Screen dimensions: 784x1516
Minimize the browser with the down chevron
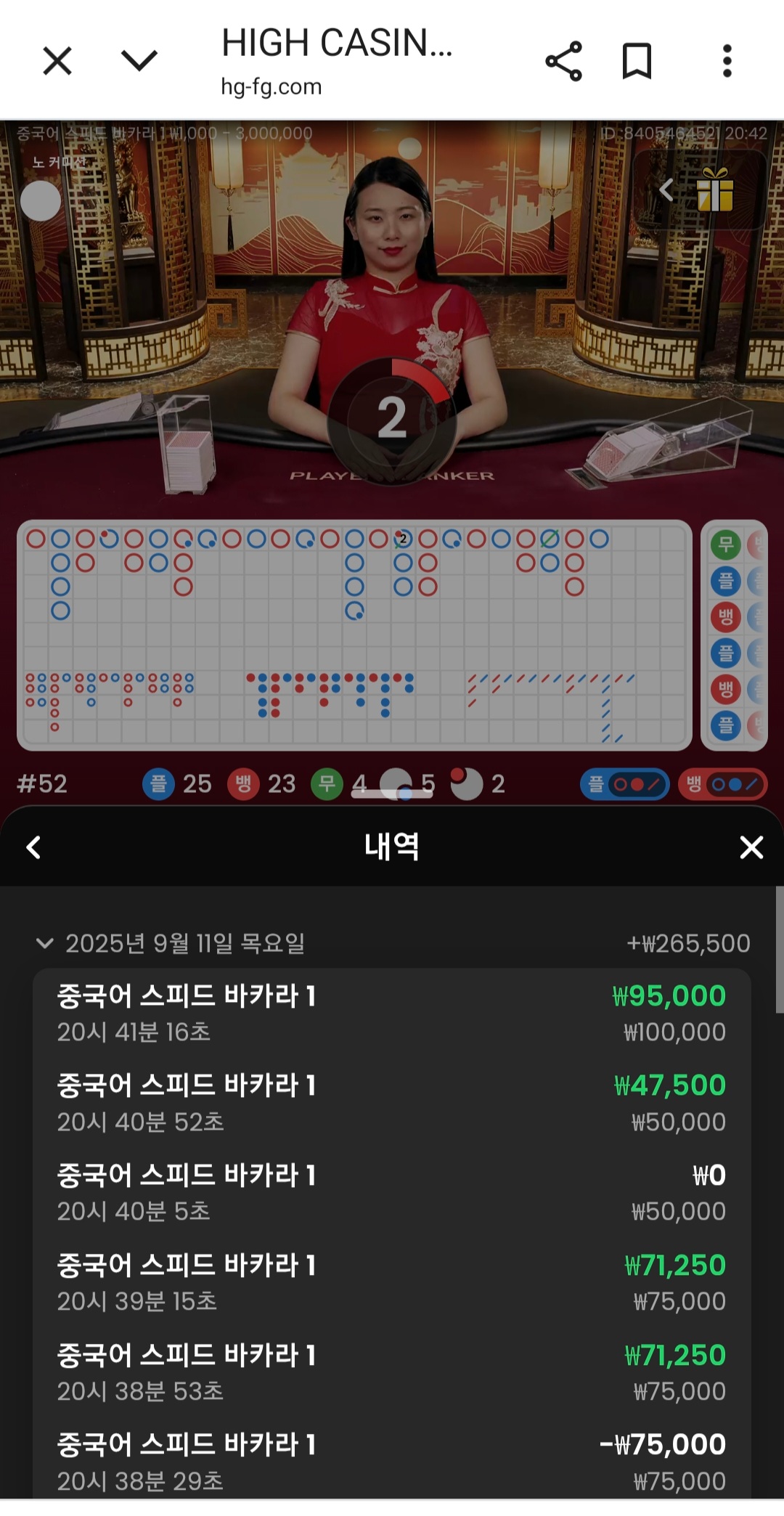(139, 61)
